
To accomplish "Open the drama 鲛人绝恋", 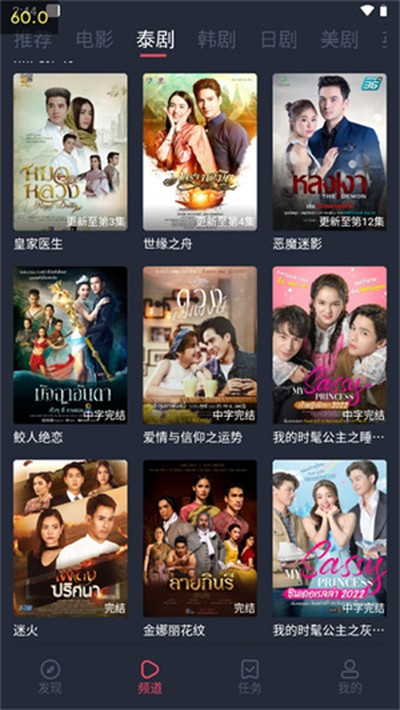I will [x=70, y=345].
